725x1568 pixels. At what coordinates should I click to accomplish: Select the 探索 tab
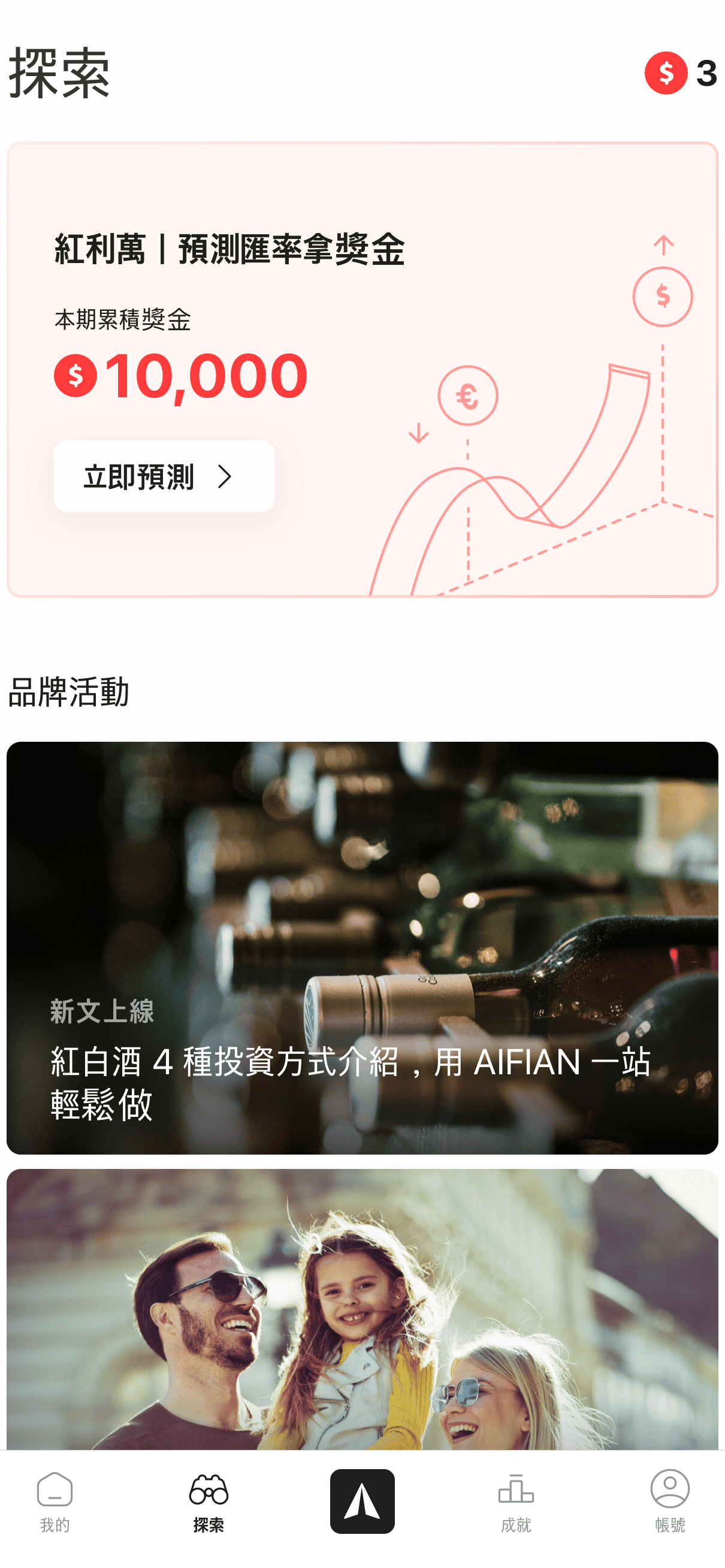[x=208, y=1501]
